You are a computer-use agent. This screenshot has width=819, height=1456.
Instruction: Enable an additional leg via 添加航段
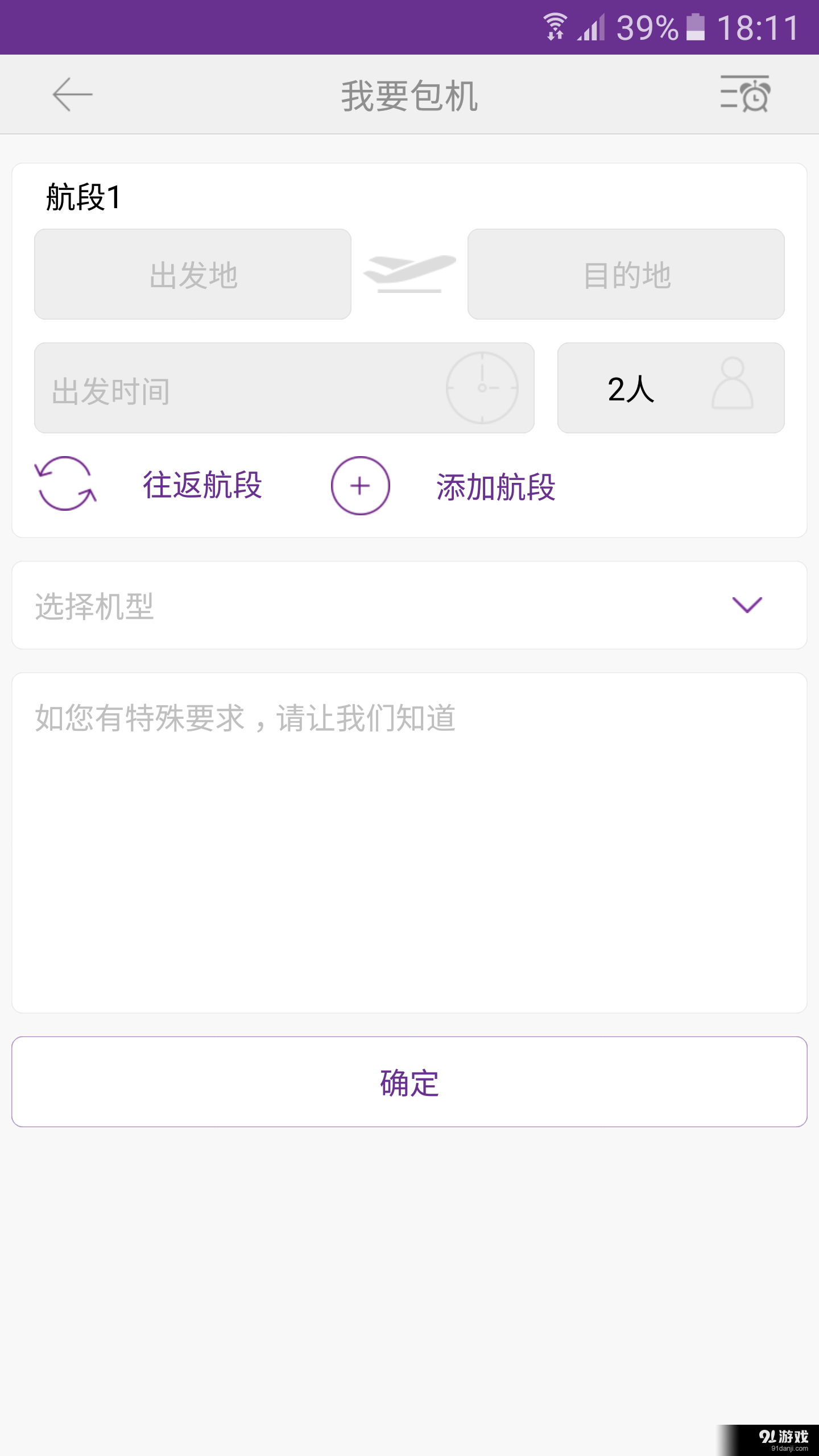click(x=496, y=487)
